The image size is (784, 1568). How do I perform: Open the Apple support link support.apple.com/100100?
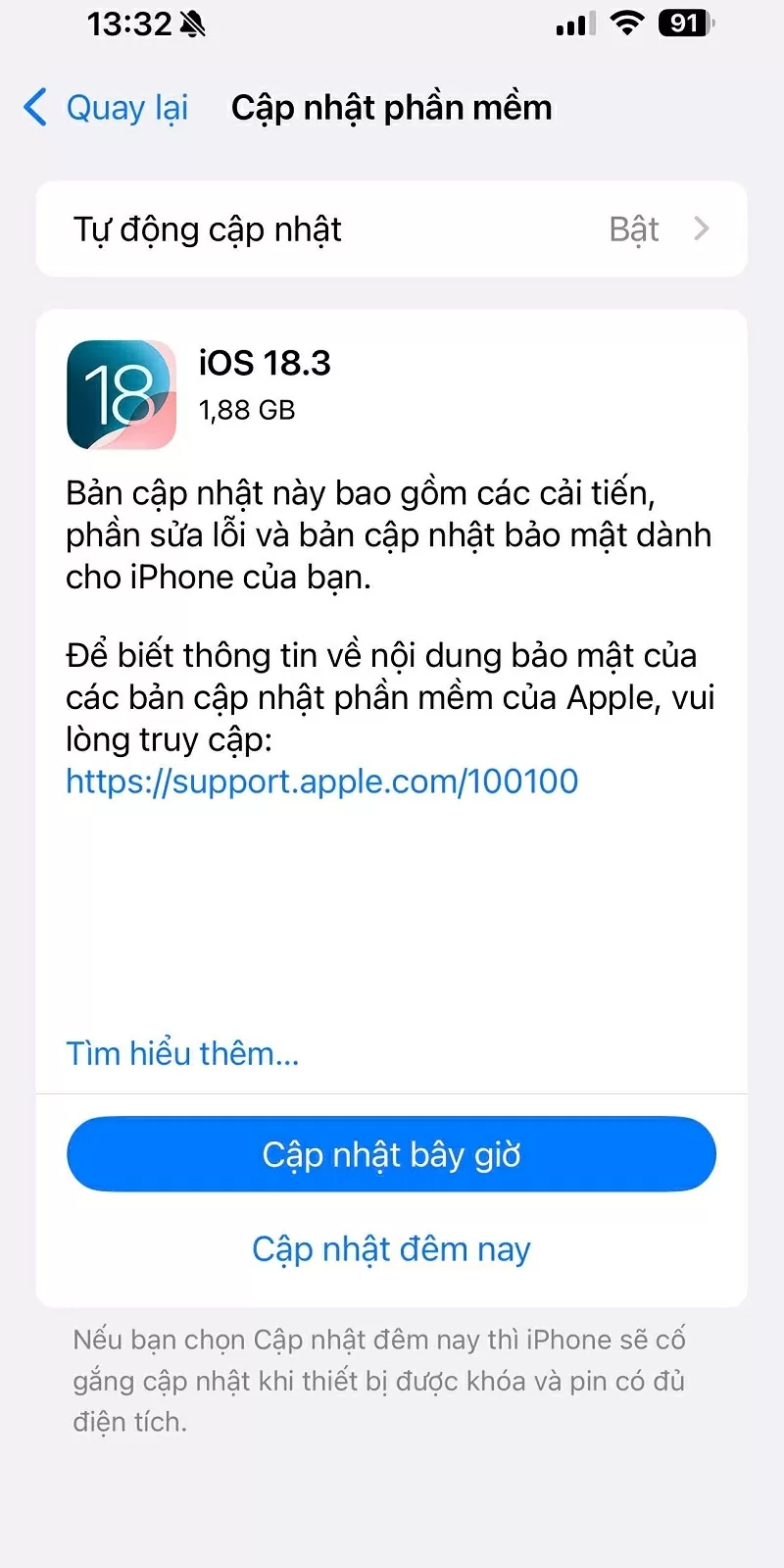click(x=321, y=781)
